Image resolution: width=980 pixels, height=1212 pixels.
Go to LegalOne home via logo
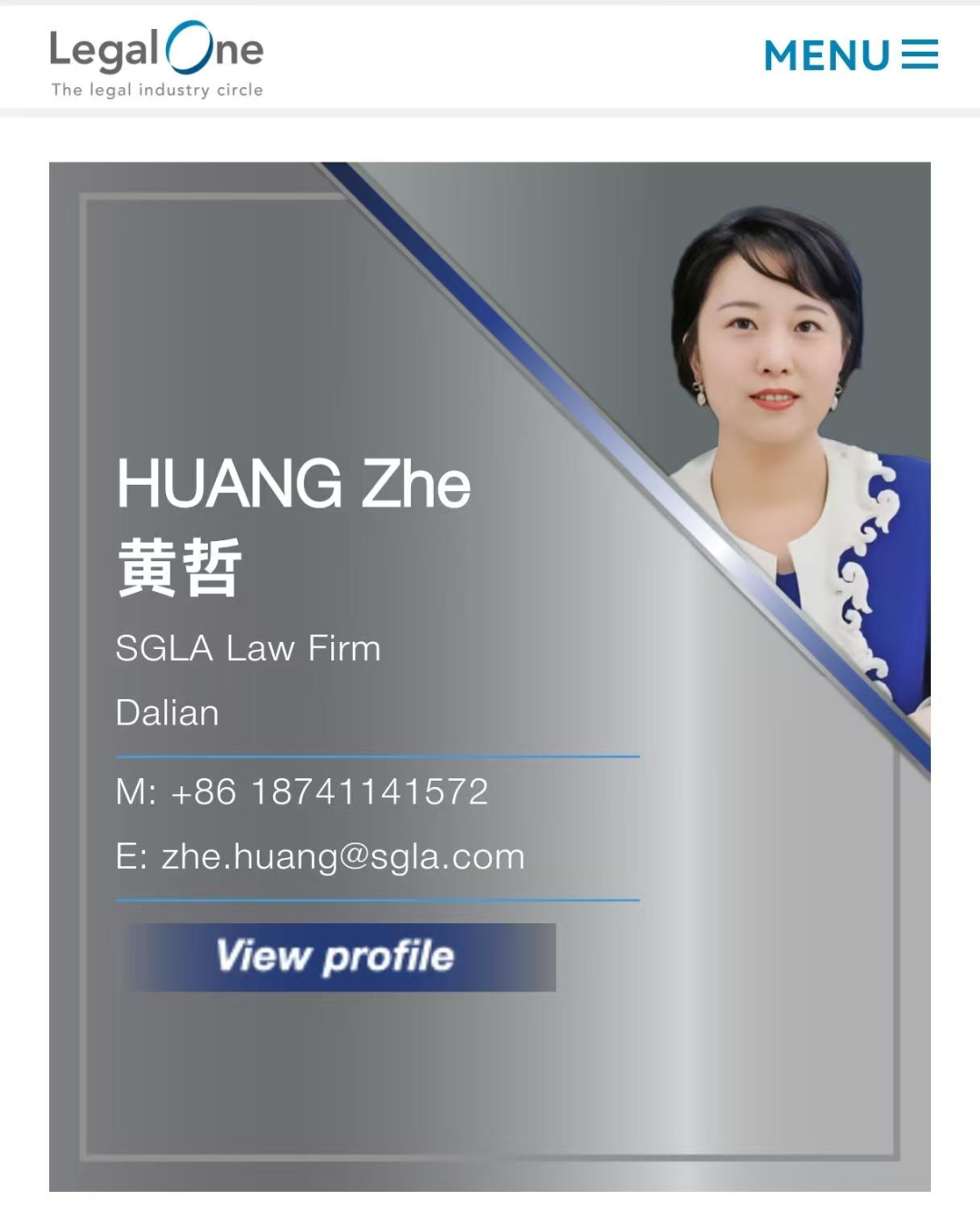pos(156,59)
